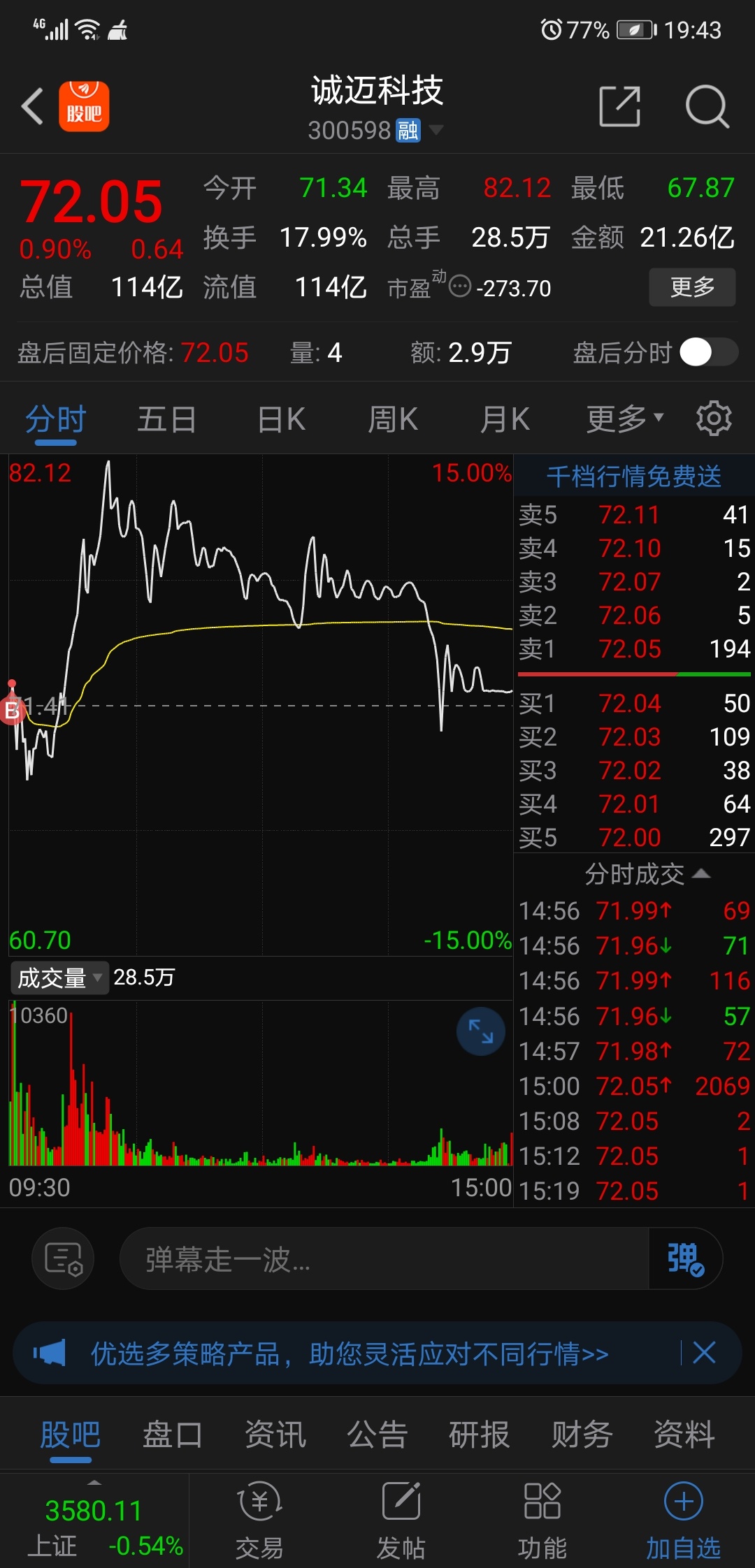Viewport: 755px width, 1568px height.
Task: Switch to the 资讯 tab
Action: [x=275, y=1435]
